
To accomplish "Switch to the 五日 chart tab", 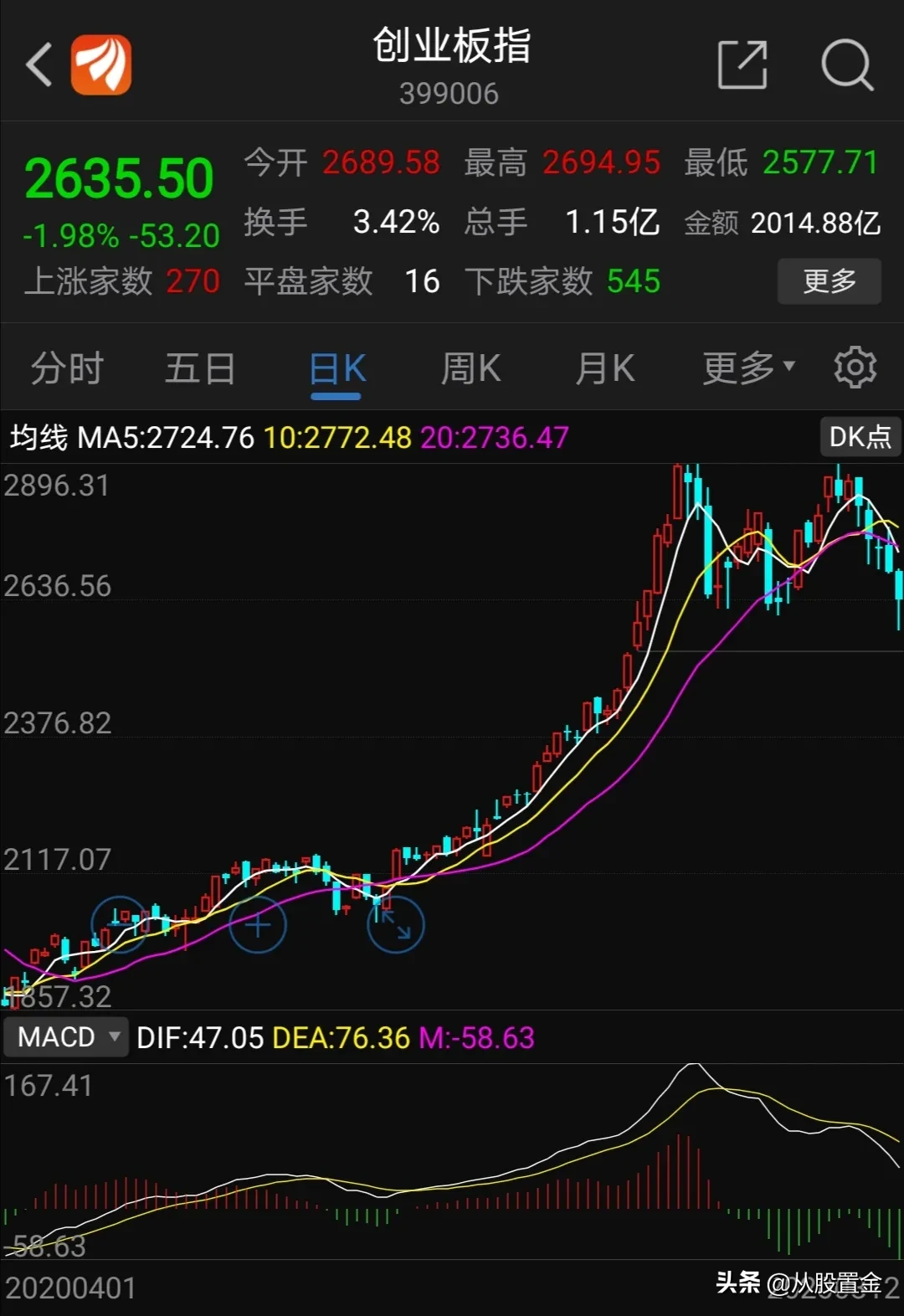I will point(200,368).
